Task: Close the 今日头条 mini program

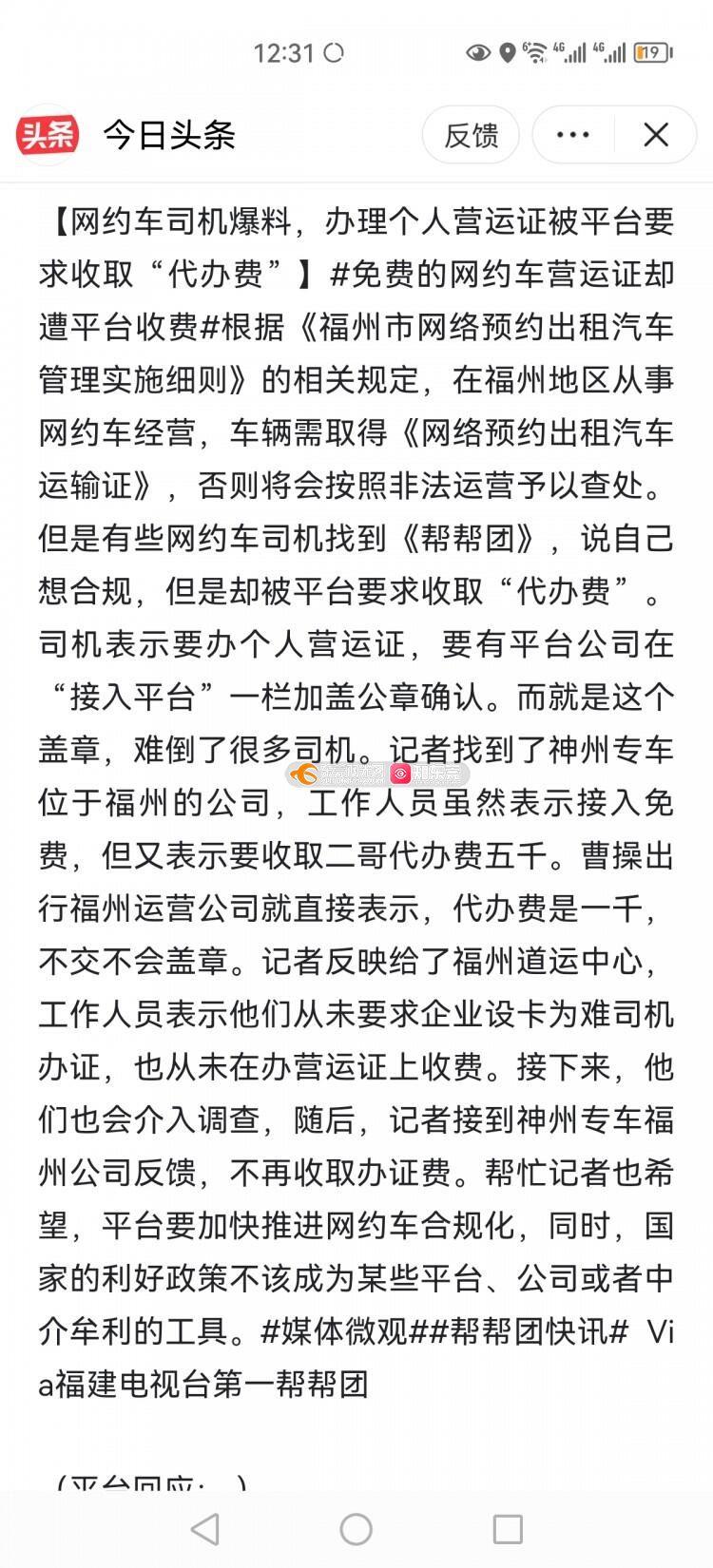Action: pos(656,135)
